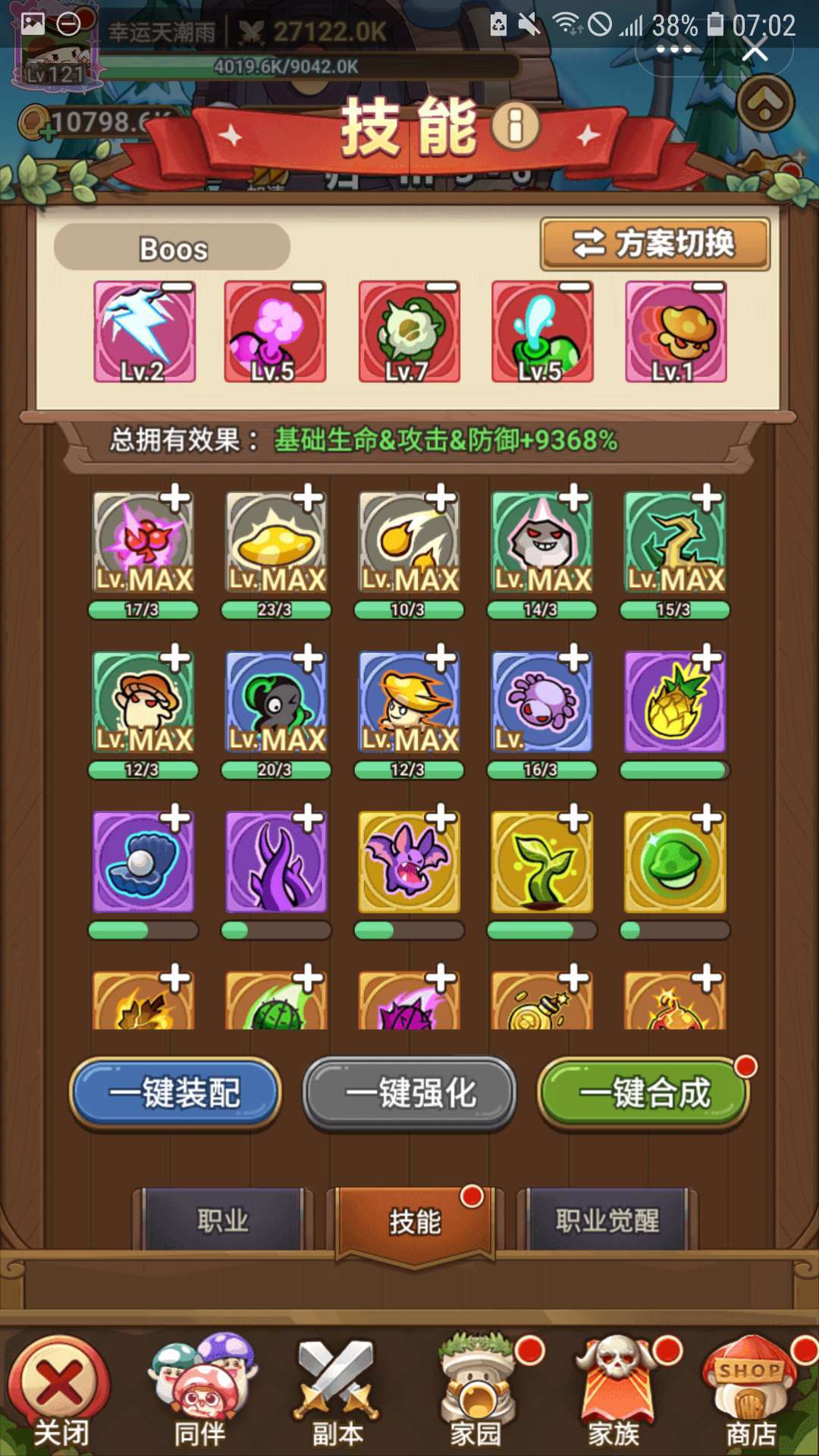Screen dimensions: 819x1456
Task: Tap the 方案切换 scheme switch button
Action: point(654,244)
